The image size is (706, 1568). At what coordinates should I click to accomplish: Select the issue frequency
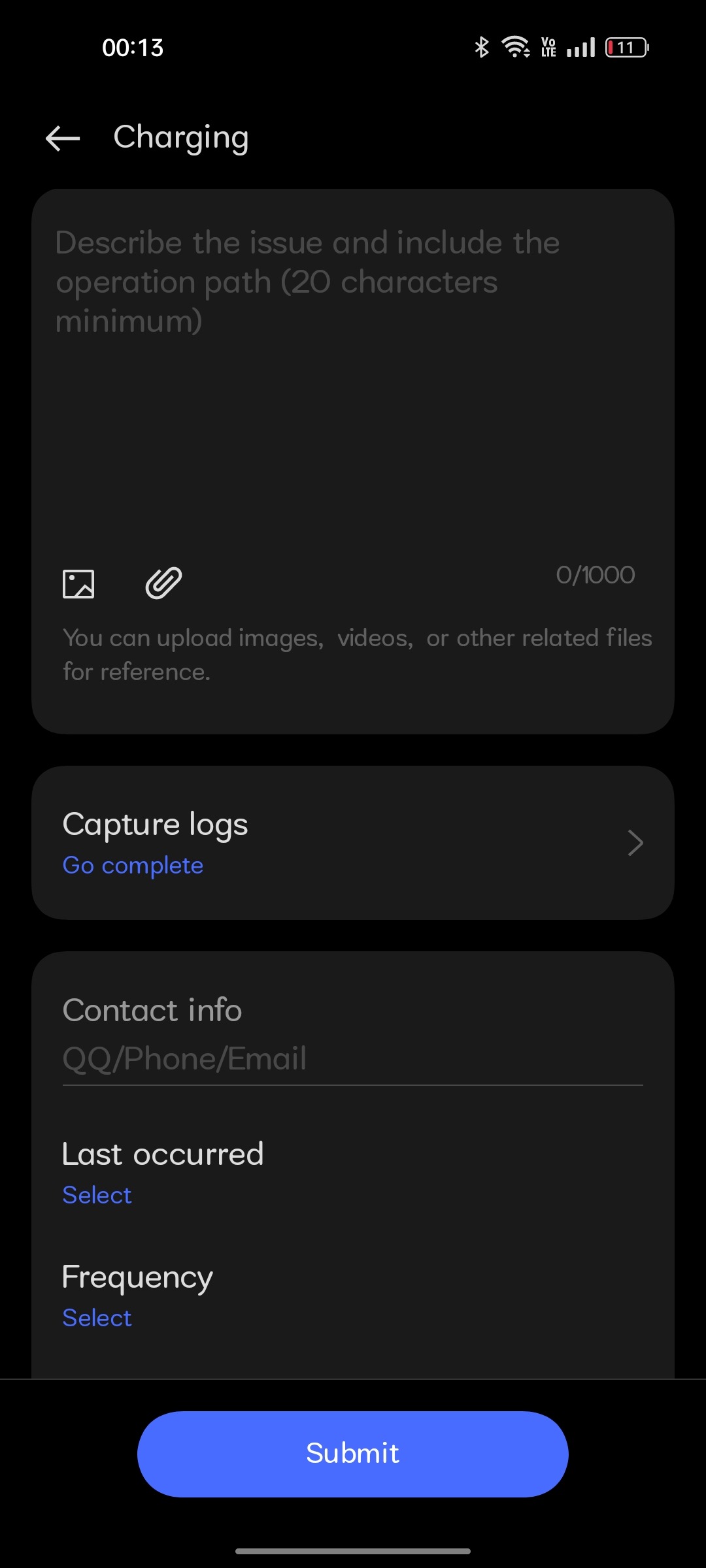(97, 1318)
